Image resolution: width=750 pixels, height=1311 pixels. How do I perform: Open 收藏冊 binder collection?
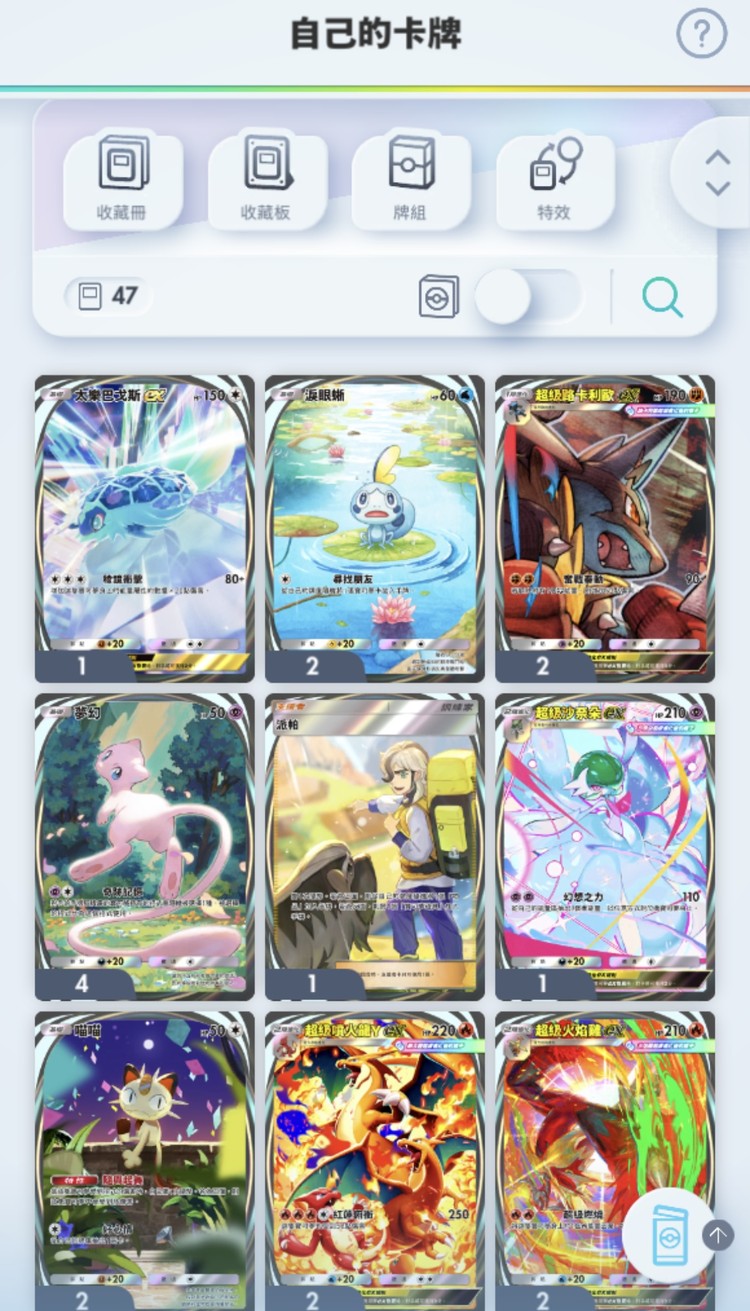(x=123, y=178)
